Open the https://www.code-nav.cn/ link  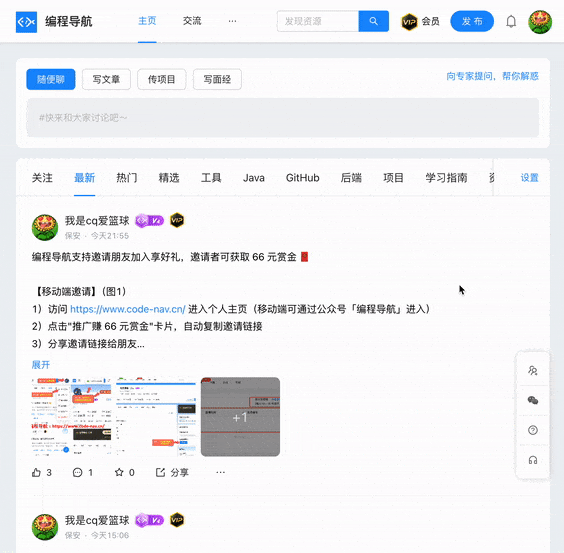(128, 309)
